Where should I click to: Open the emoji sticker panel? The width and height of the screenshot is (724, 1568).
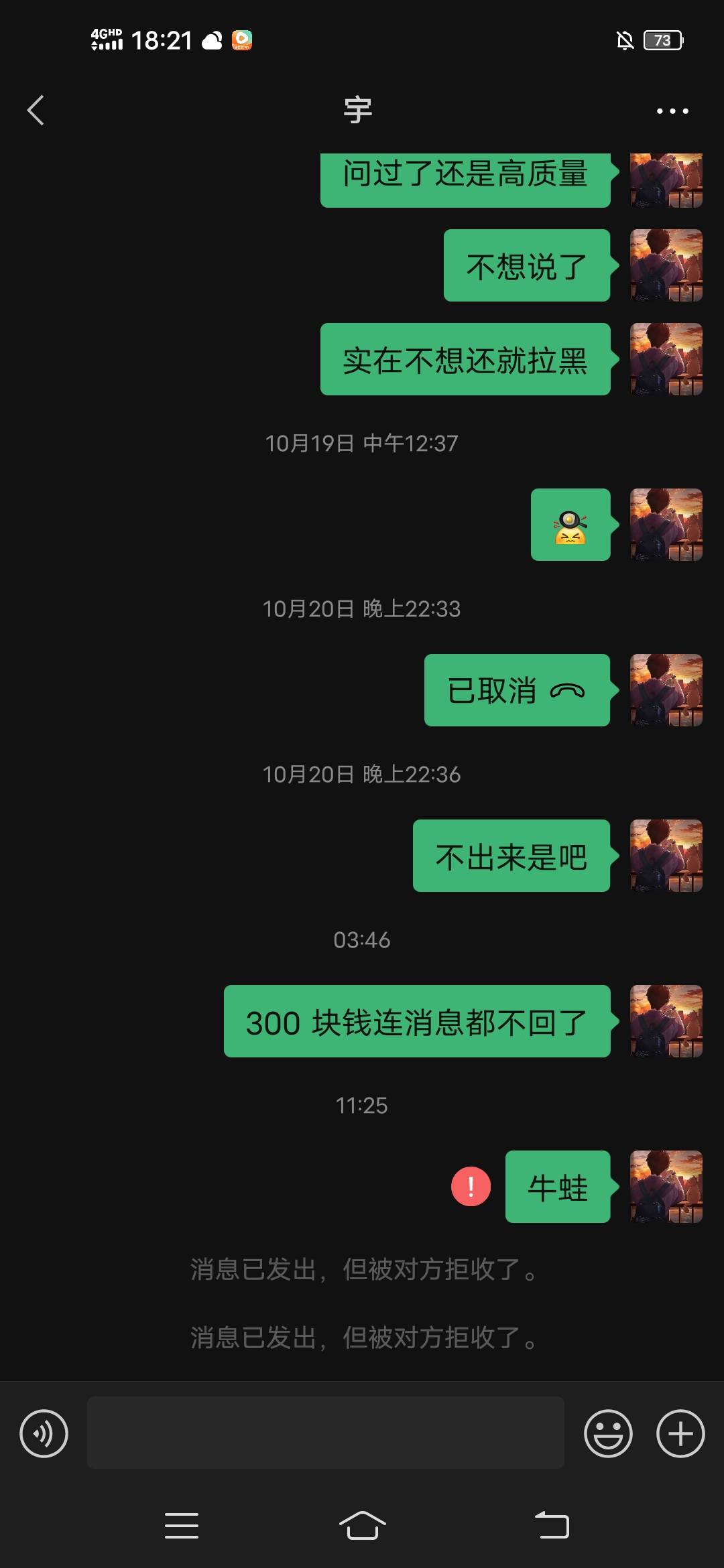(608, 1433)
